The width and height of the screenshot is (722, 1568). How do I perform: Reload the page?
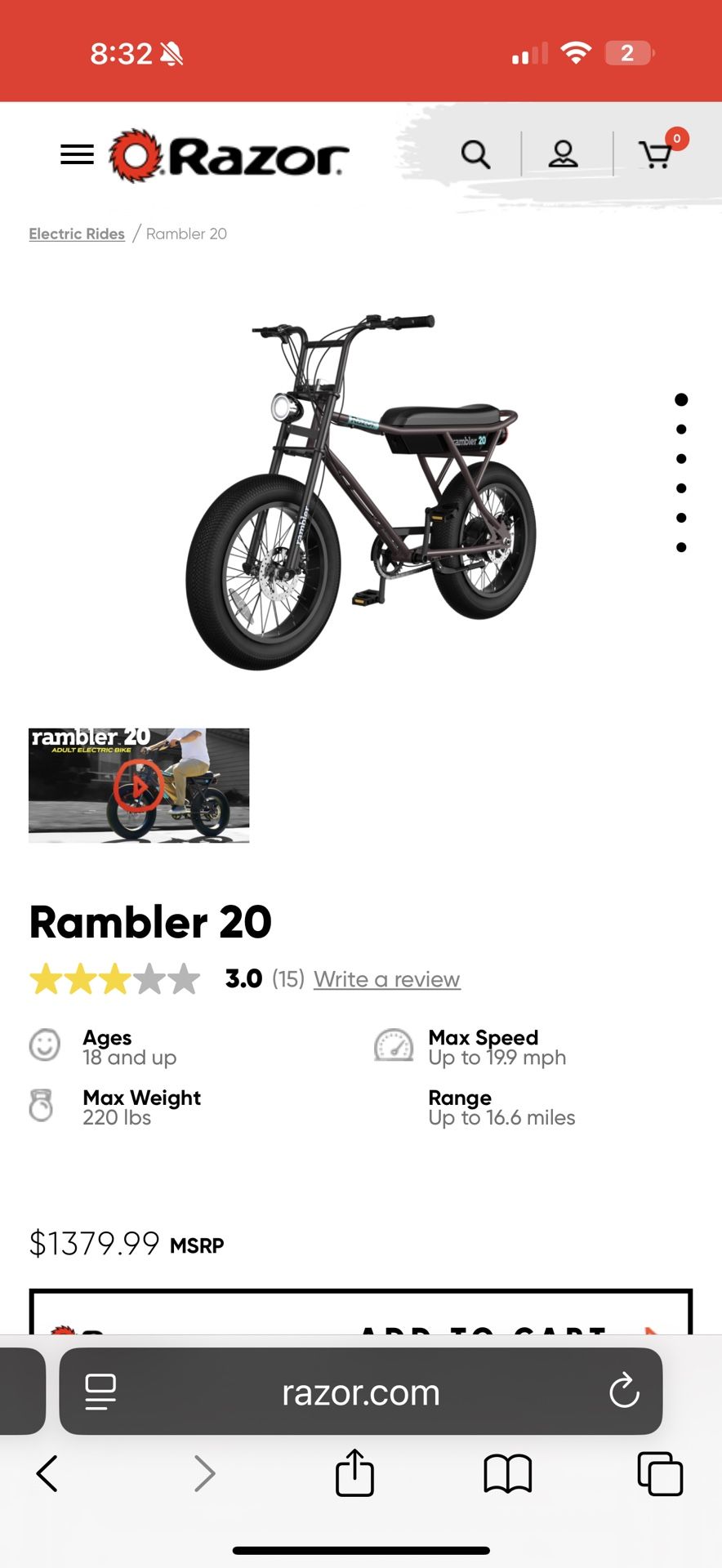click(x=624, y=1391)
